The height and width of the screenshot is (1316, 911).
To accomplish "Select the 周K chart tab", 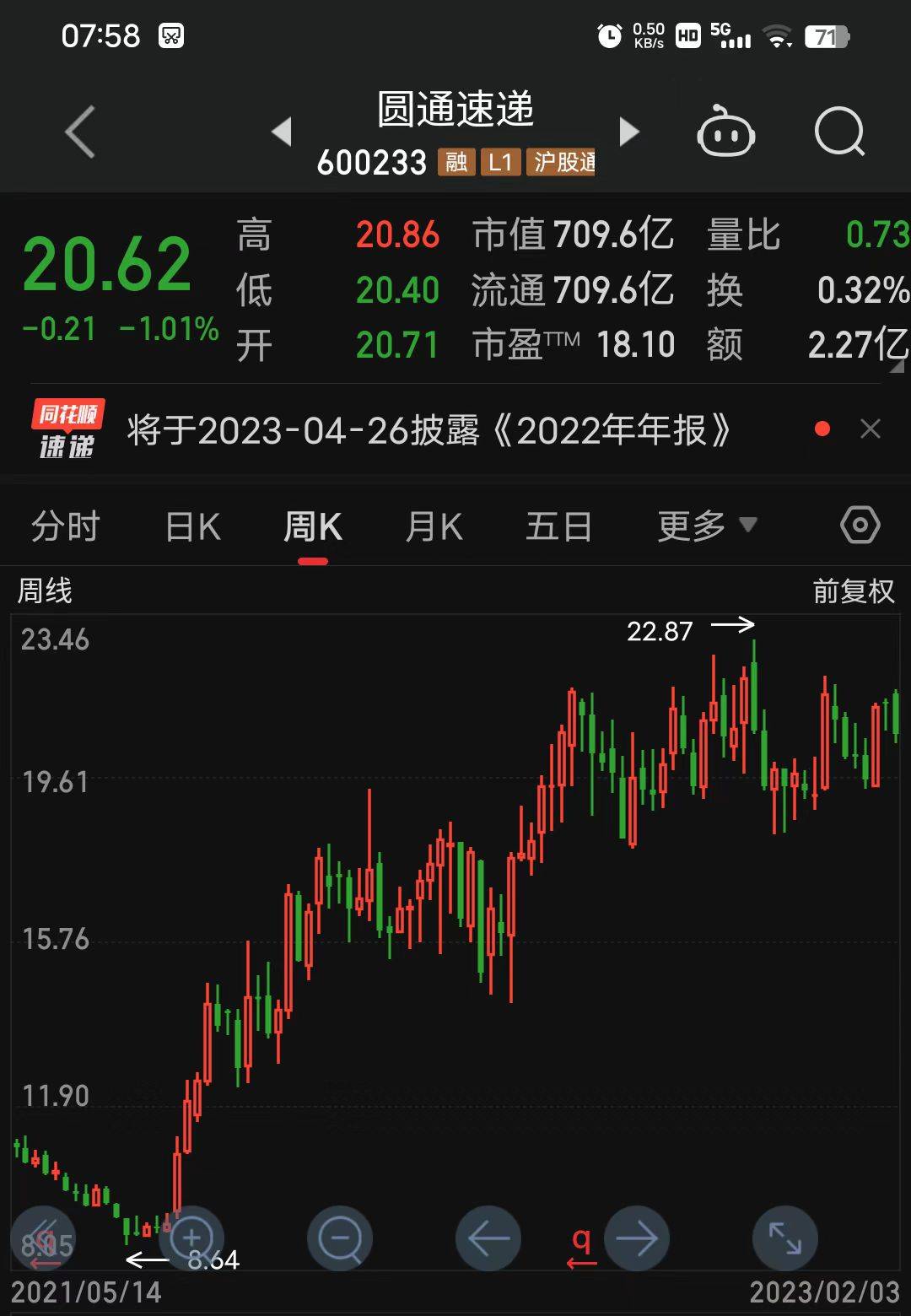I will (x=313, y=527).
